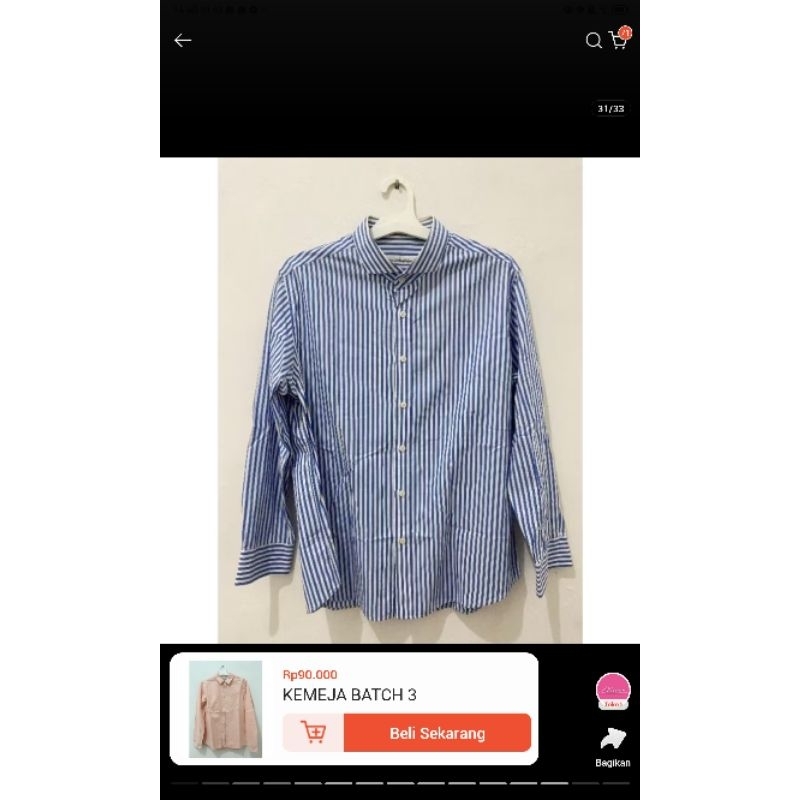Screen dimensions: 800x800
Task: Open the seller's shop avatar
Action: click(613, 692)
